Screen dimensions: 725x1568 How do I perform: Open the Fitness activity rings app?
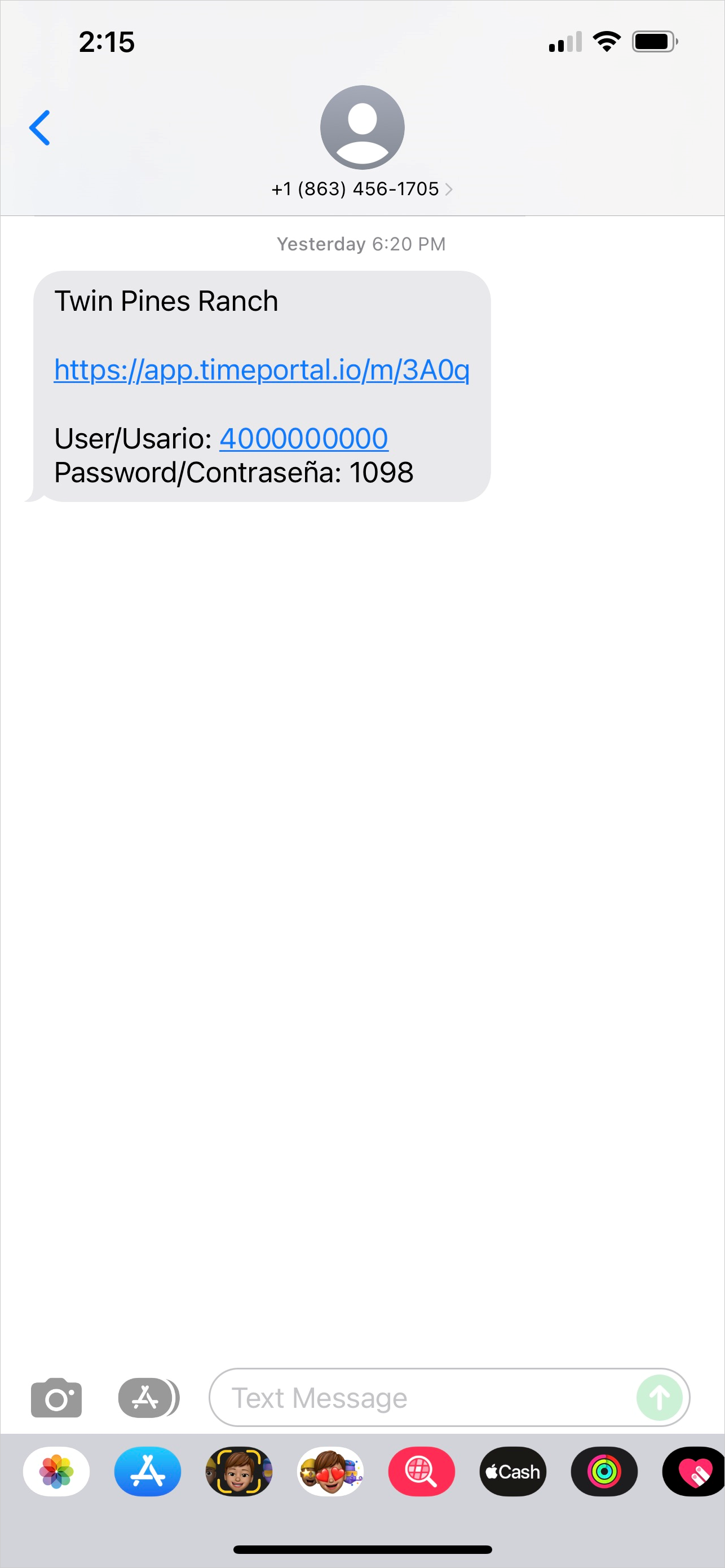[x=604, y=1472]
